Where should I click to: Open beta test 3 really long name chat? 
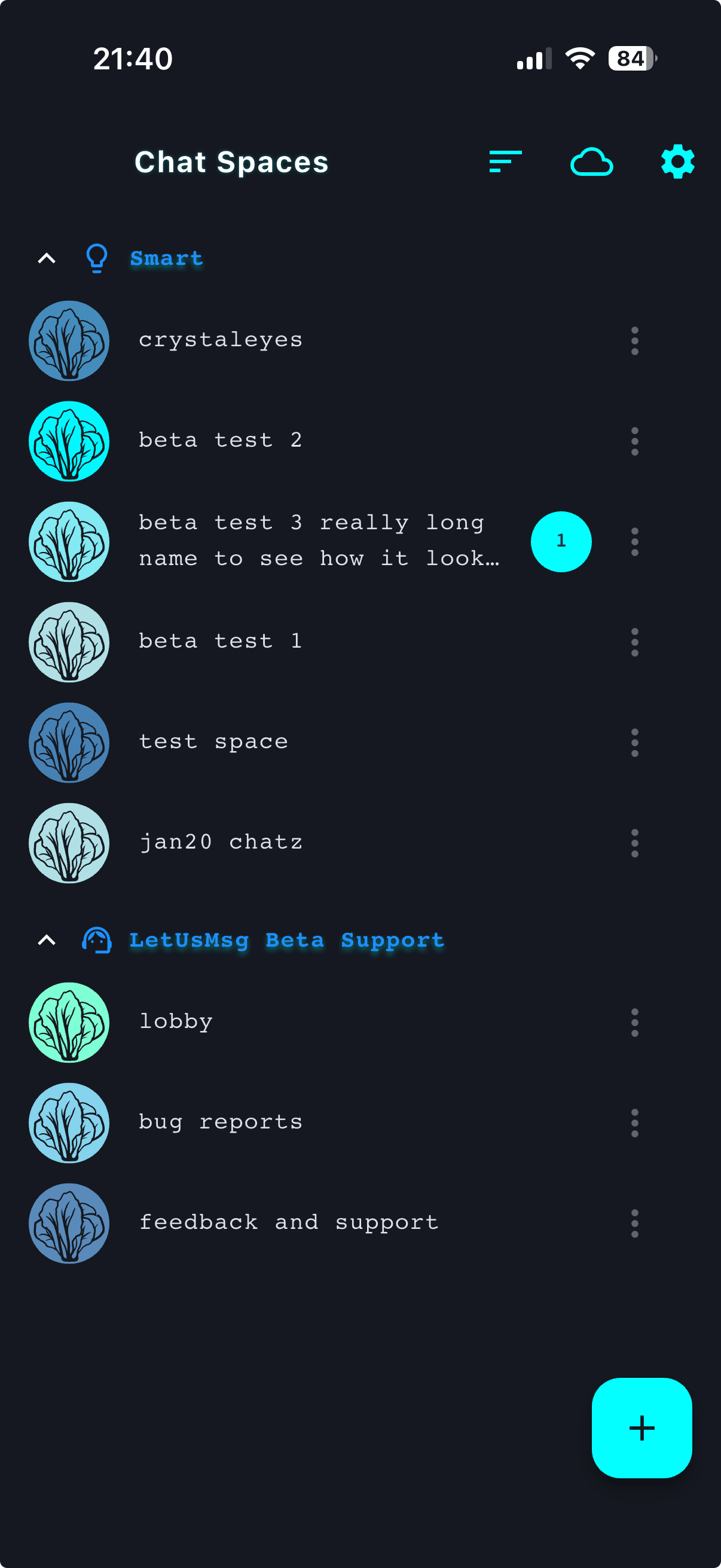(318, 541)
